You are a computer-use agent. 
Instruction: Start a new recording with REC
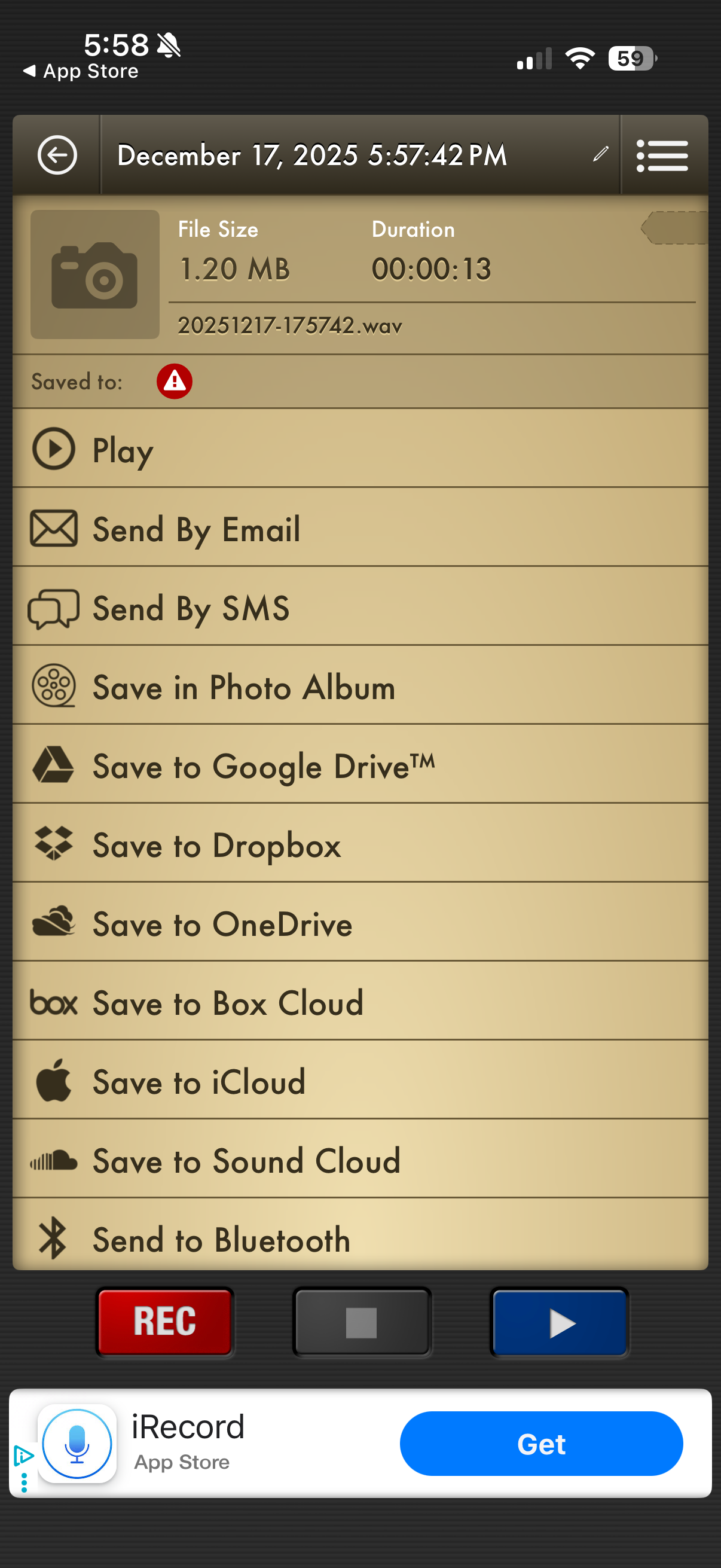pyautogui.click(x=165, y=1322)
